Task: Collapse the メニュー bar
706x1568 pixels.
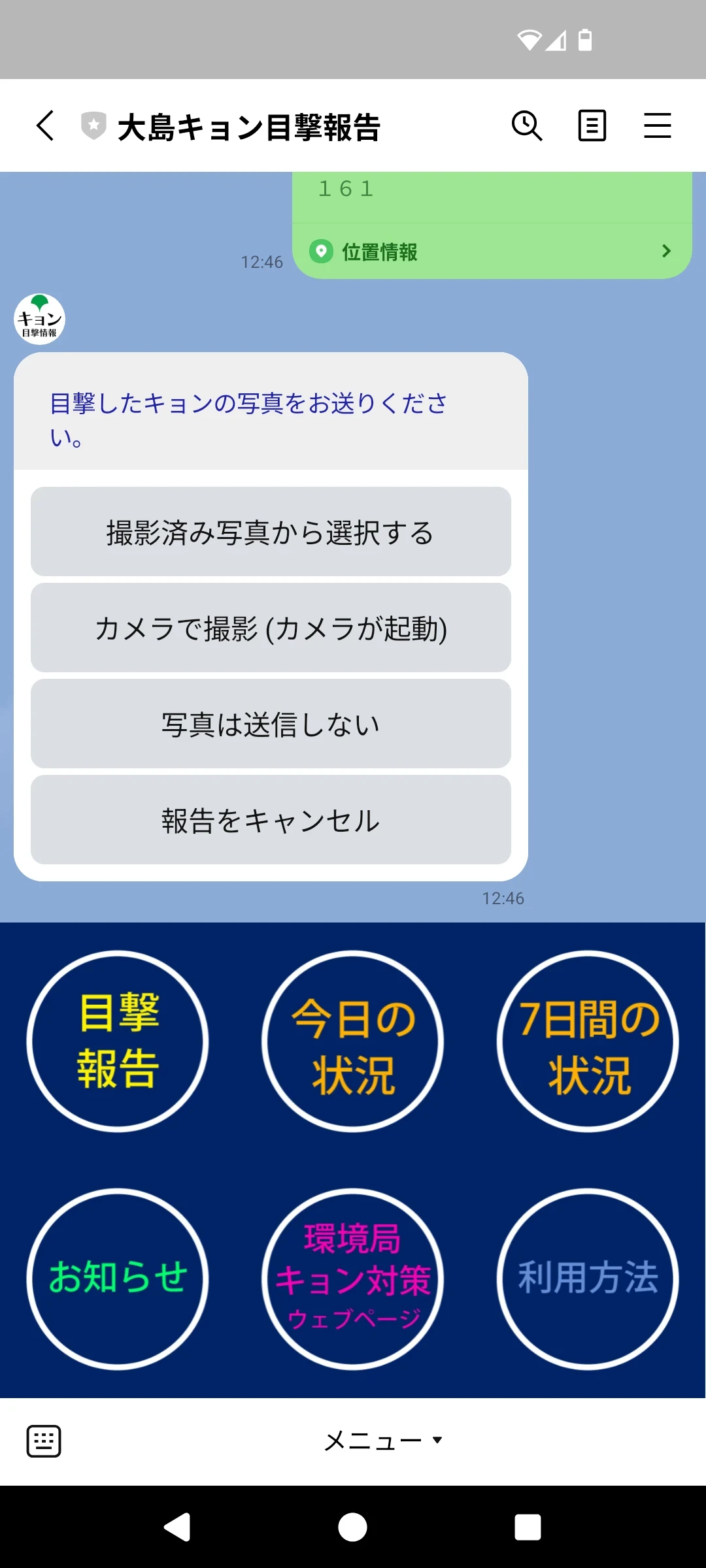Action: [x=383, y=1441]
